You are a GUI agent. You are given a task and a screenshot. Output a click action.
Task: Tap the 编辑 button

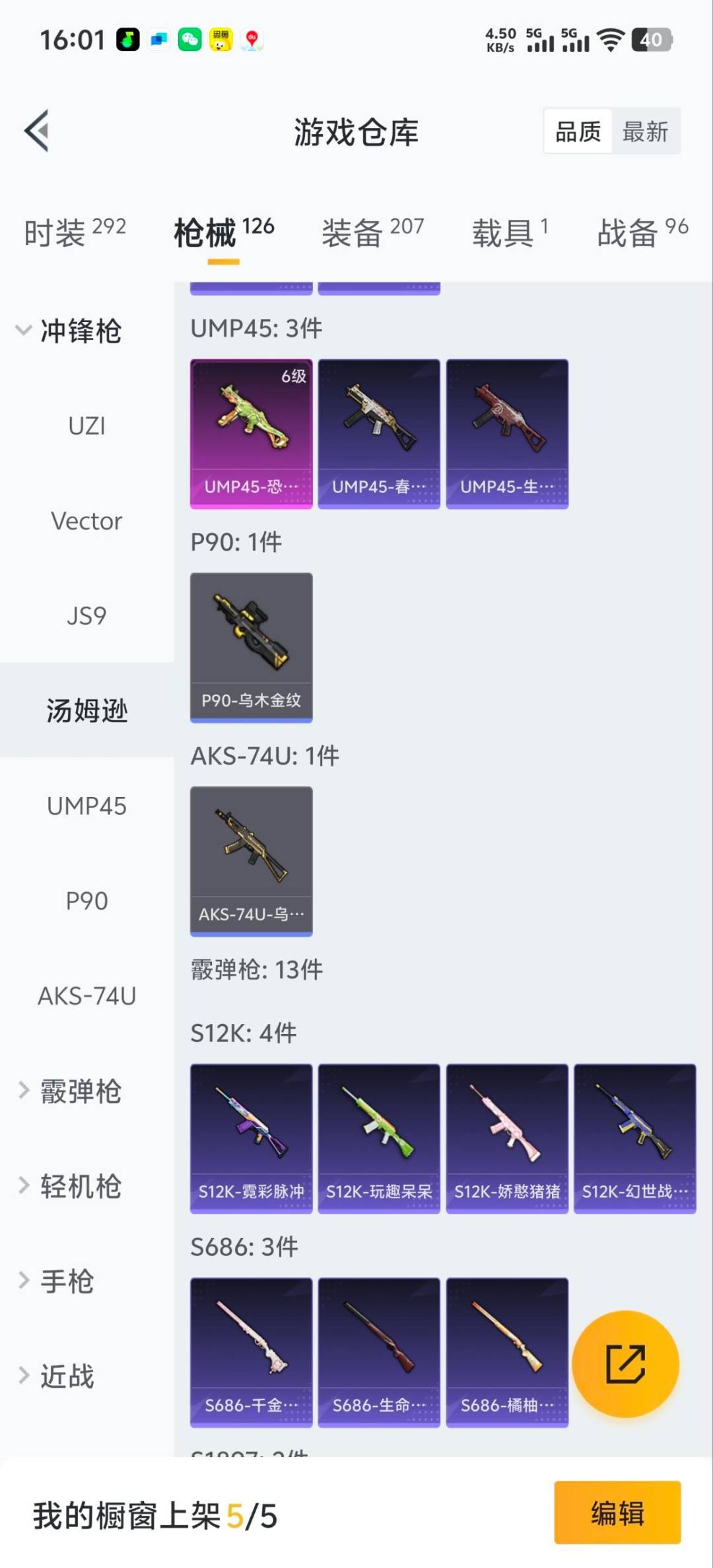tap(617, 1515)
